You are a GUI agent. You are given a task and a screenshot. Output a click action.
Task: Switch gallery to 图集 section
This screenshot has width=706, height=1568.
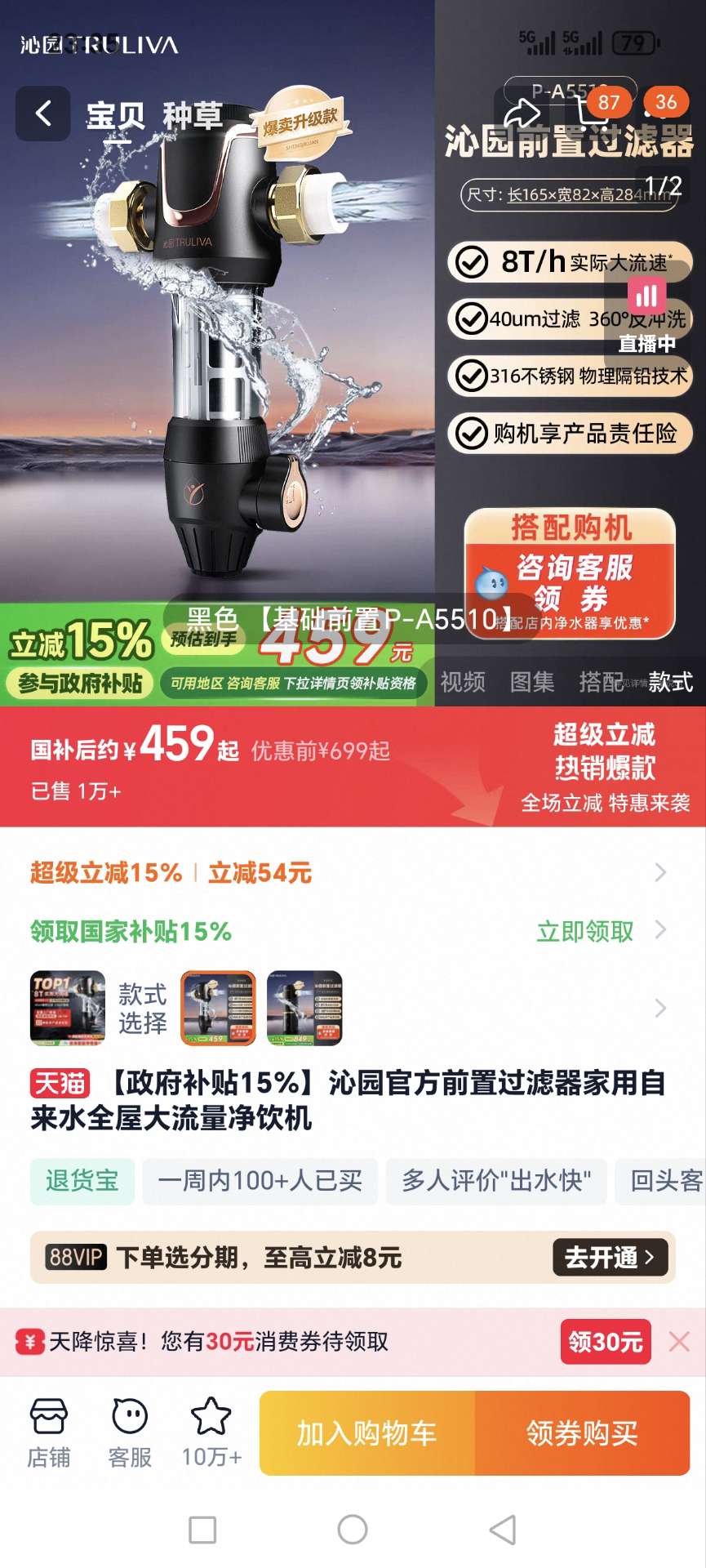pos(532,682)
